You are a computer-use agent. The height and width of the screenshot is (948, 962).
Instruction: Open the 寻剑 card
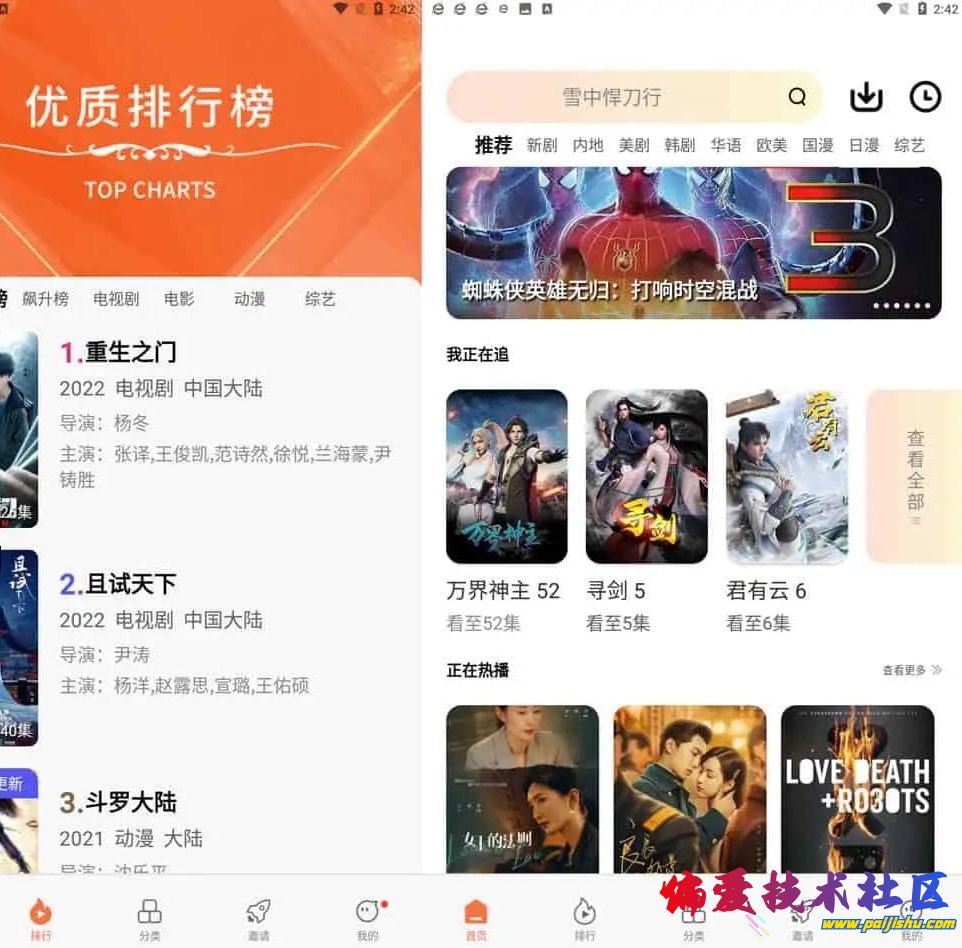646,477
